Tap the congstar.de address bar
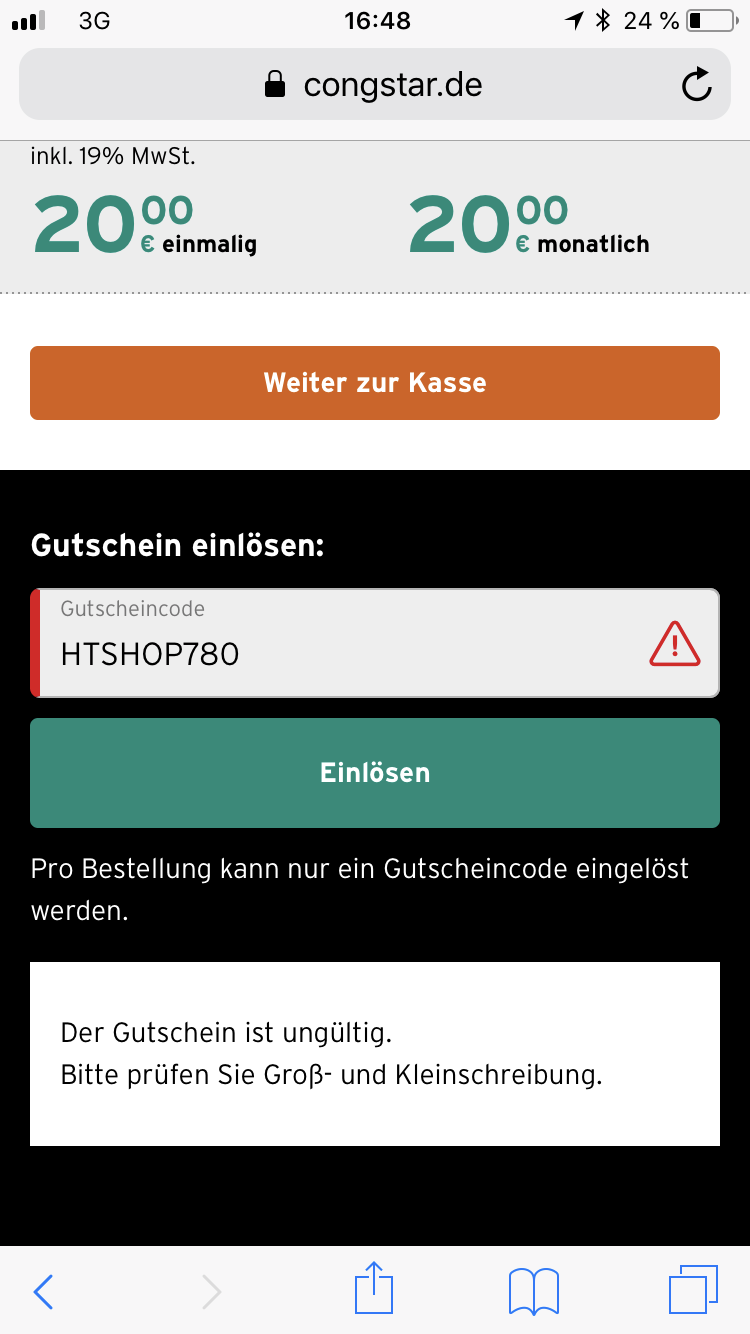Screen dimensions: 750x1334 click(x=374, y=85)
